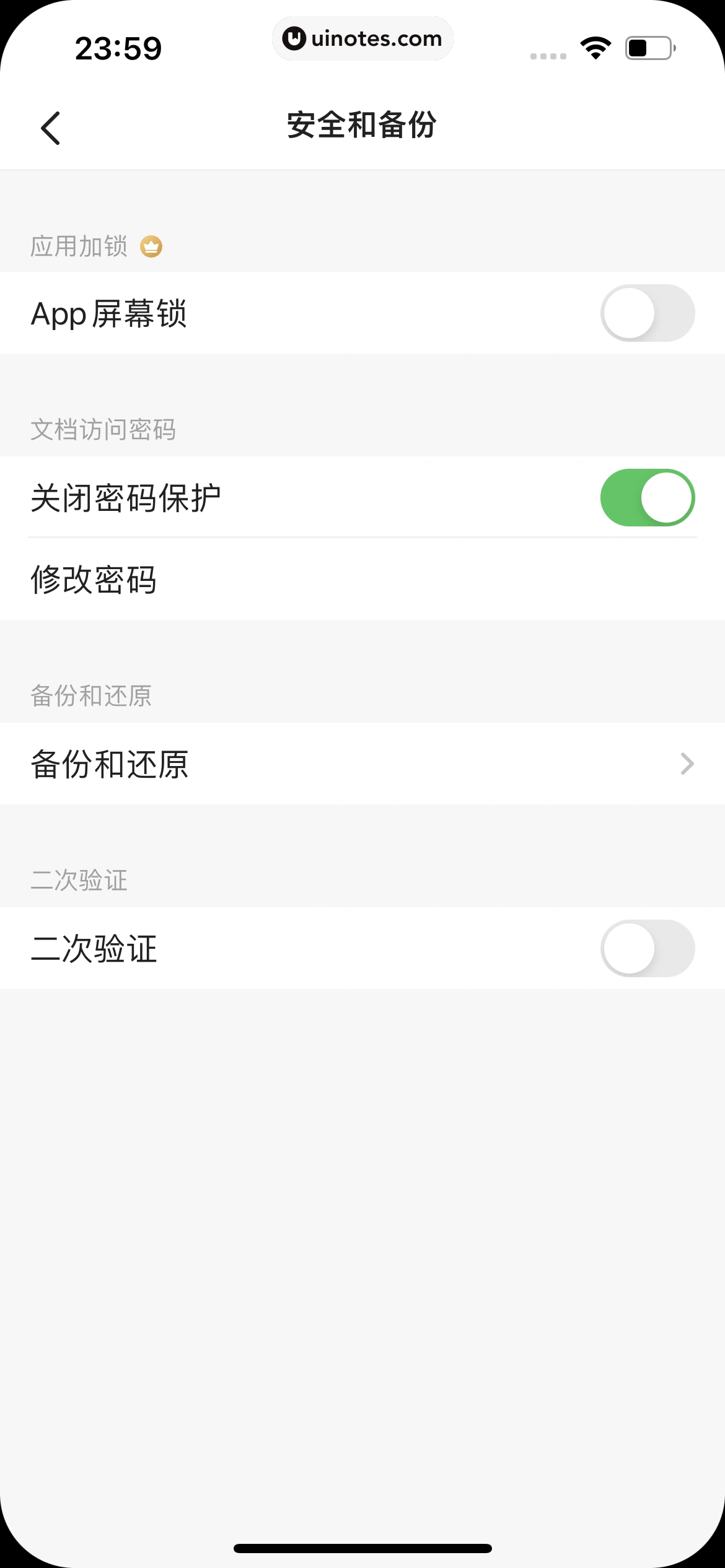Open the 备份和还原 row
The image size is (725, 1568).
[x=362, y=764]
